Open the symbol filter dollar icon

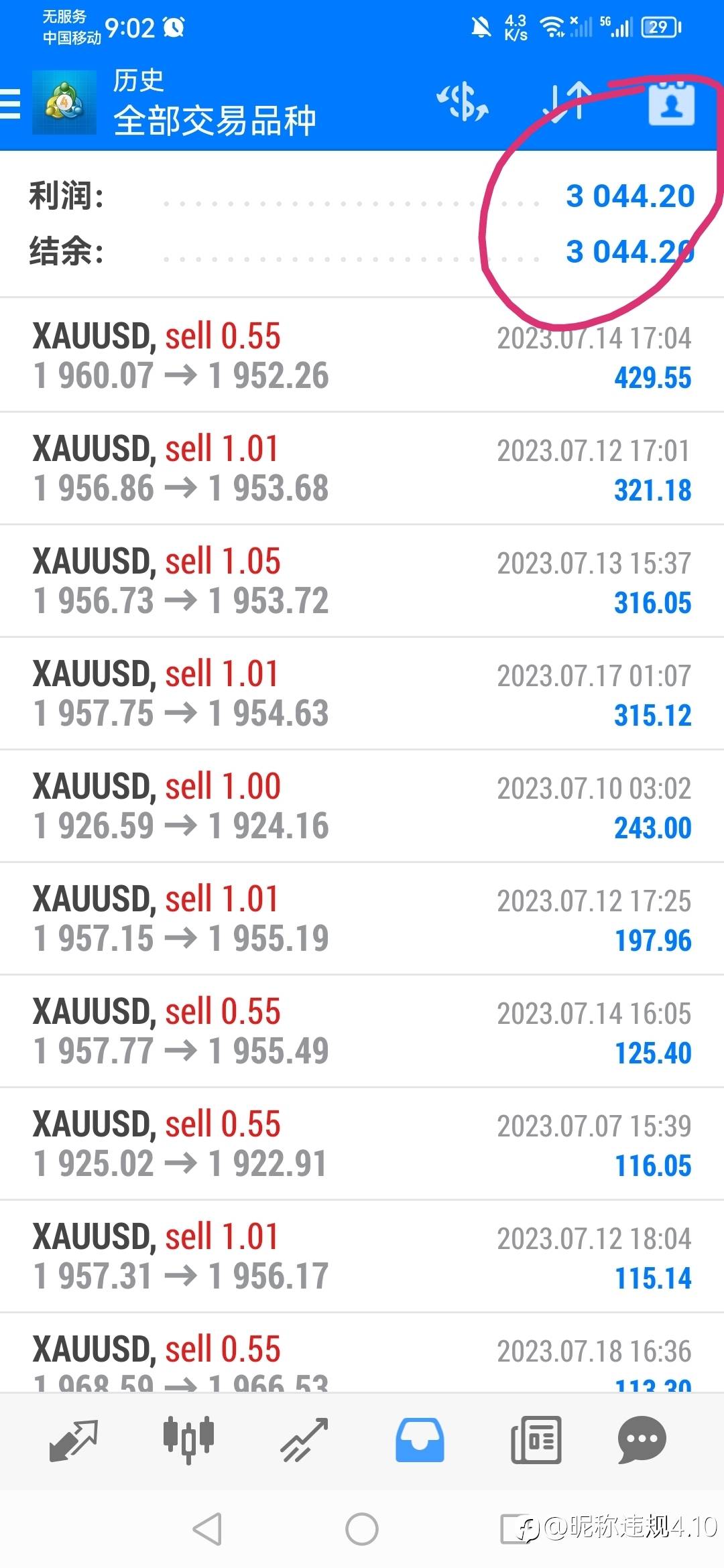[463, 103]
